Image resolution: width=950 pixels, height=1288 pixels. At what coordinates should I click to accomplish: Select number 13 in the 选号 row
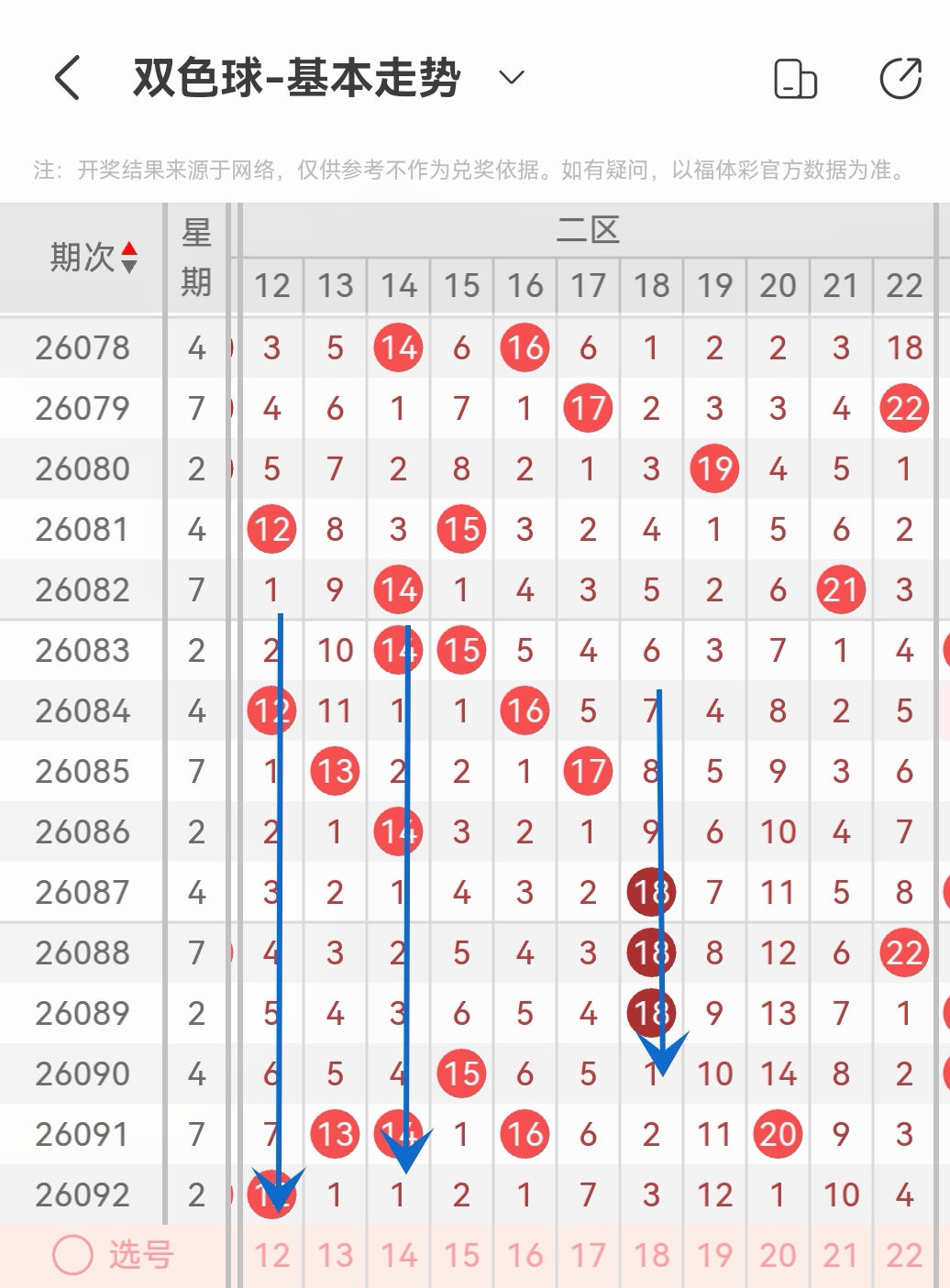tap(335, 1255)
